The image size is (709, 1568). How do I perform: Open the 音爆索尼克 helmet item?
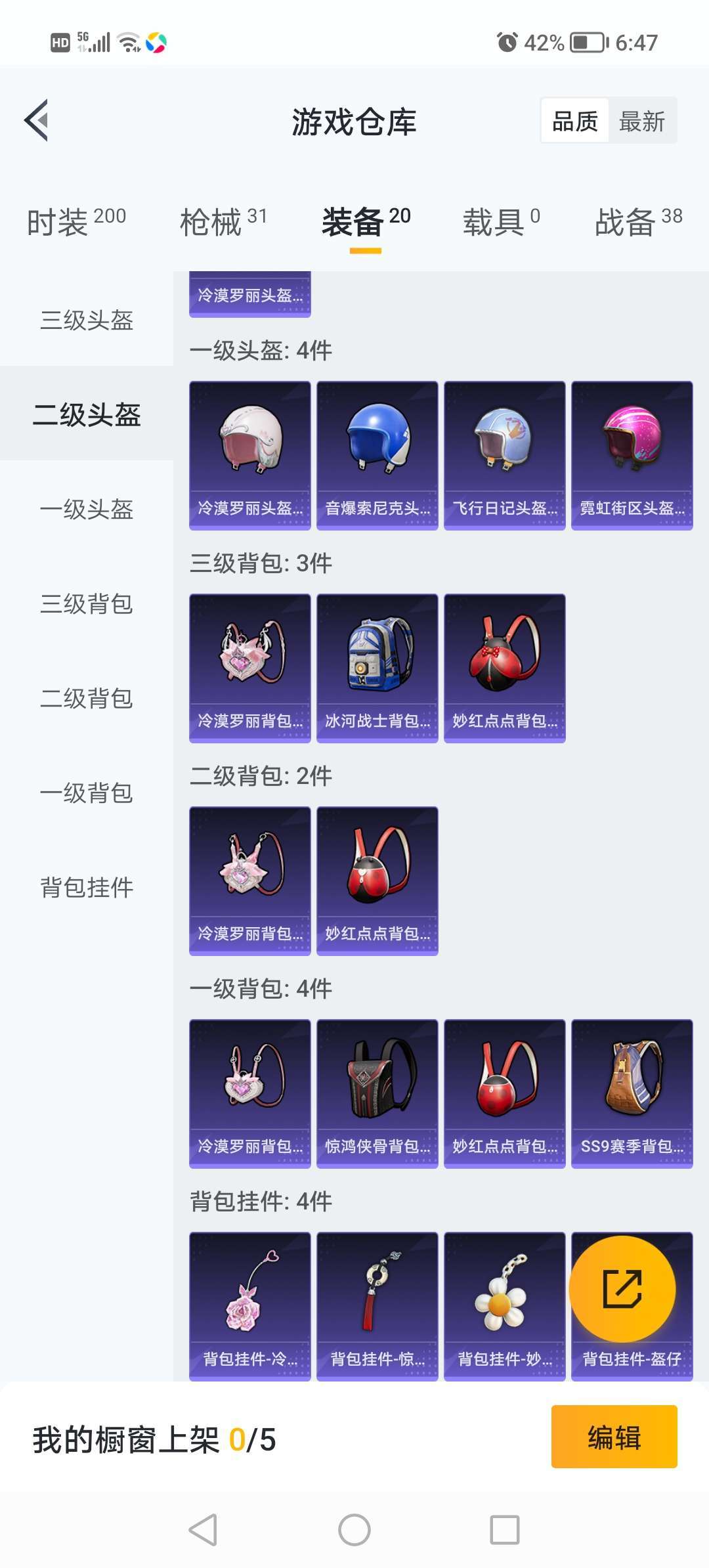(x=377, y=456)
